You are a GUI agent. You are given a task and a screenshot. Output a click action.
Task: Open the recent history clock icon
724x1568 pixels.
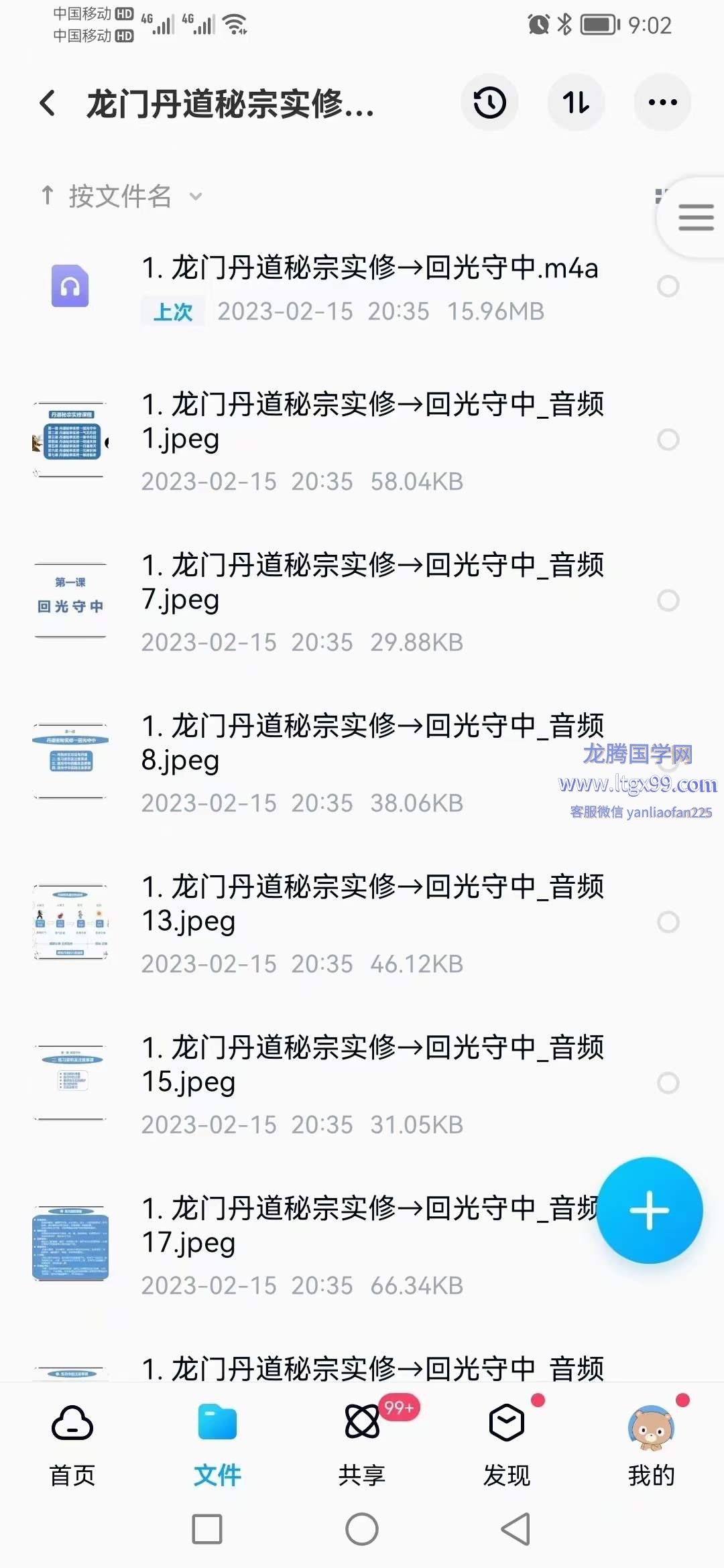tap(489, 103)
